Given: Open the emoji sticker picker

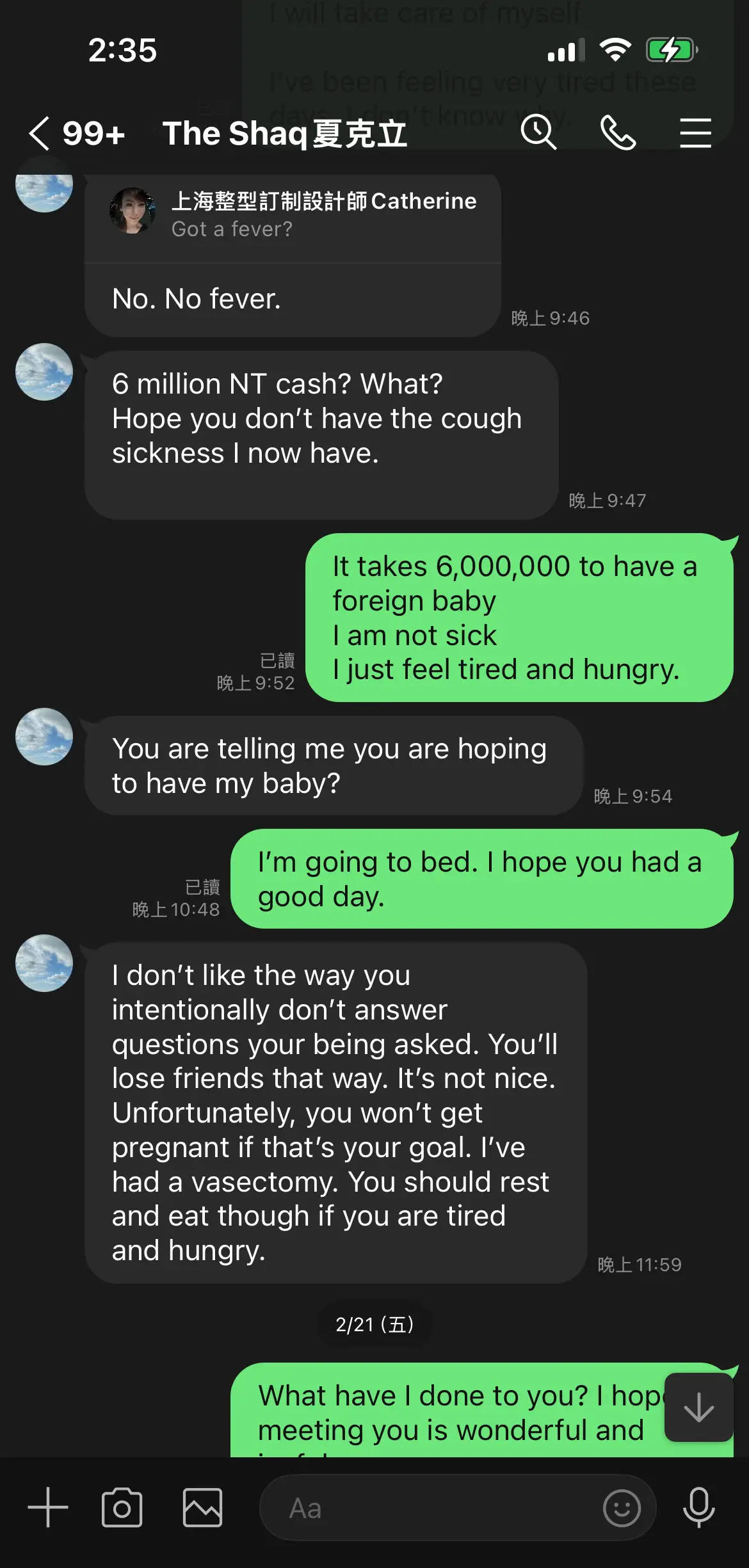Looking at the screenshot, I should [x=621, y=1508].
